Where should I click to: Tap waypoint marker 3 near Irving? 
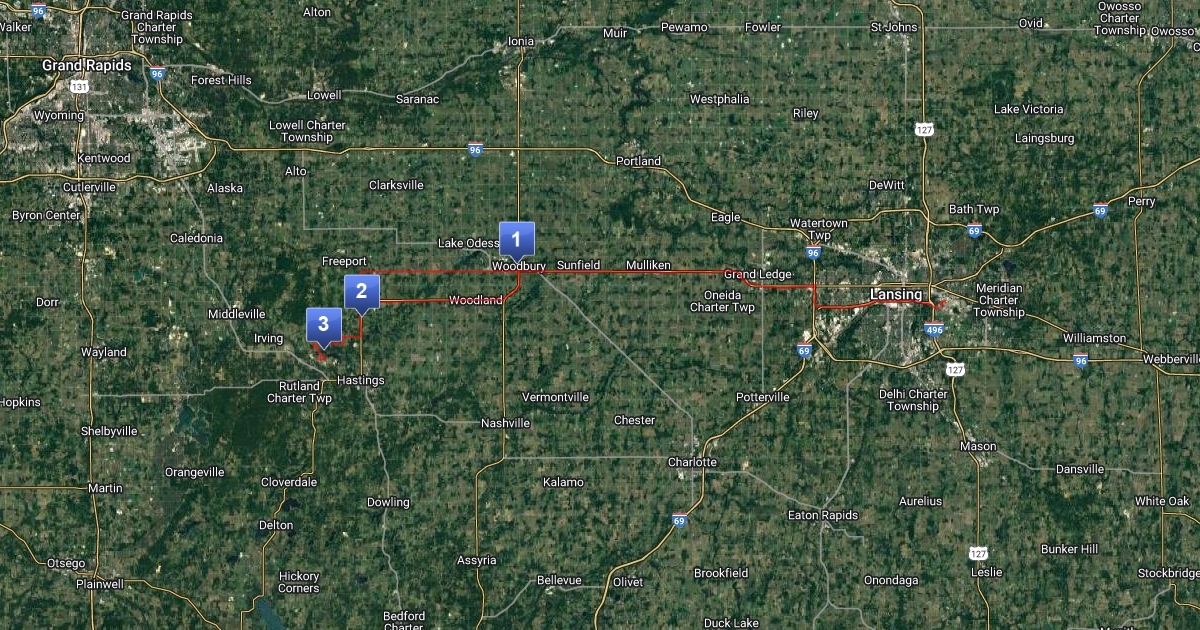coord(323,325)
